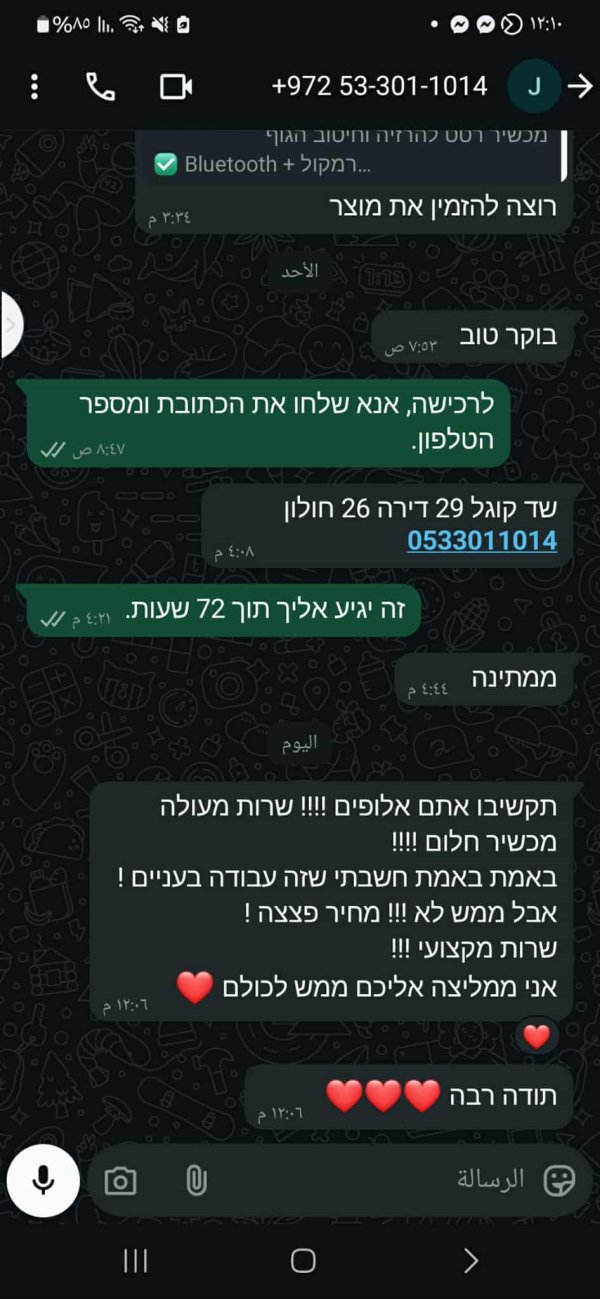Open the camera from the message bar
This screenshot has height=1299, width=600.
120,1181
